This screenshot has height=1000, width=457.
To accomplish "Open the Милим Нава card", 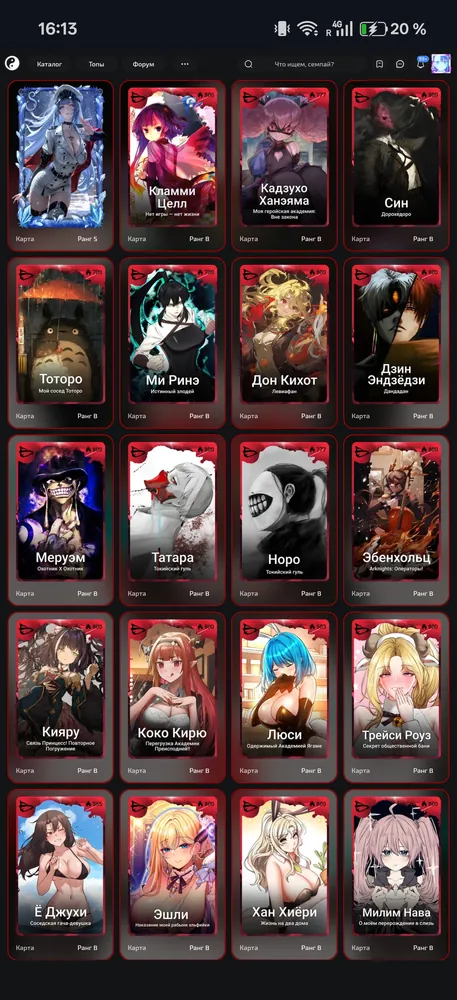I will coord(396,874).
